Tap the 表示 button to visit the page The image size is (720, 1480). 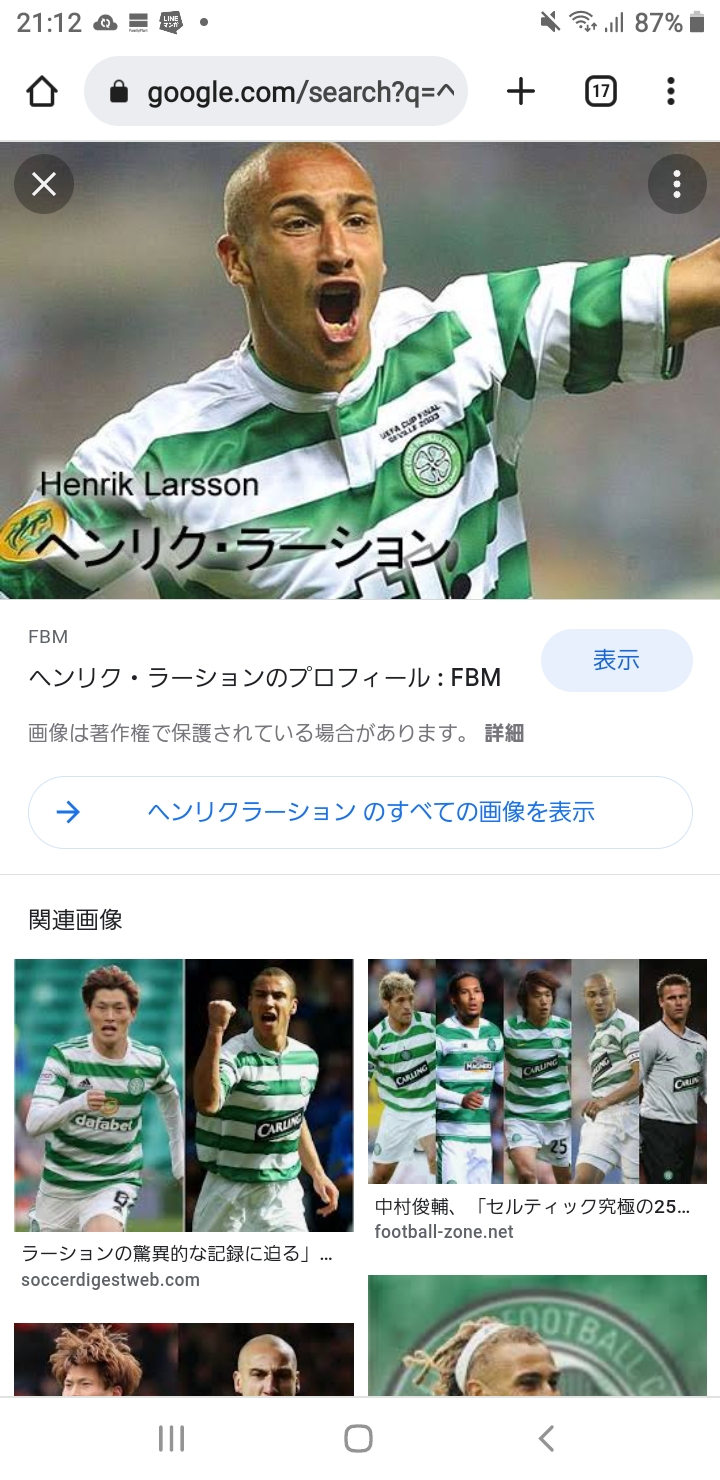click(x=616, y=660)
